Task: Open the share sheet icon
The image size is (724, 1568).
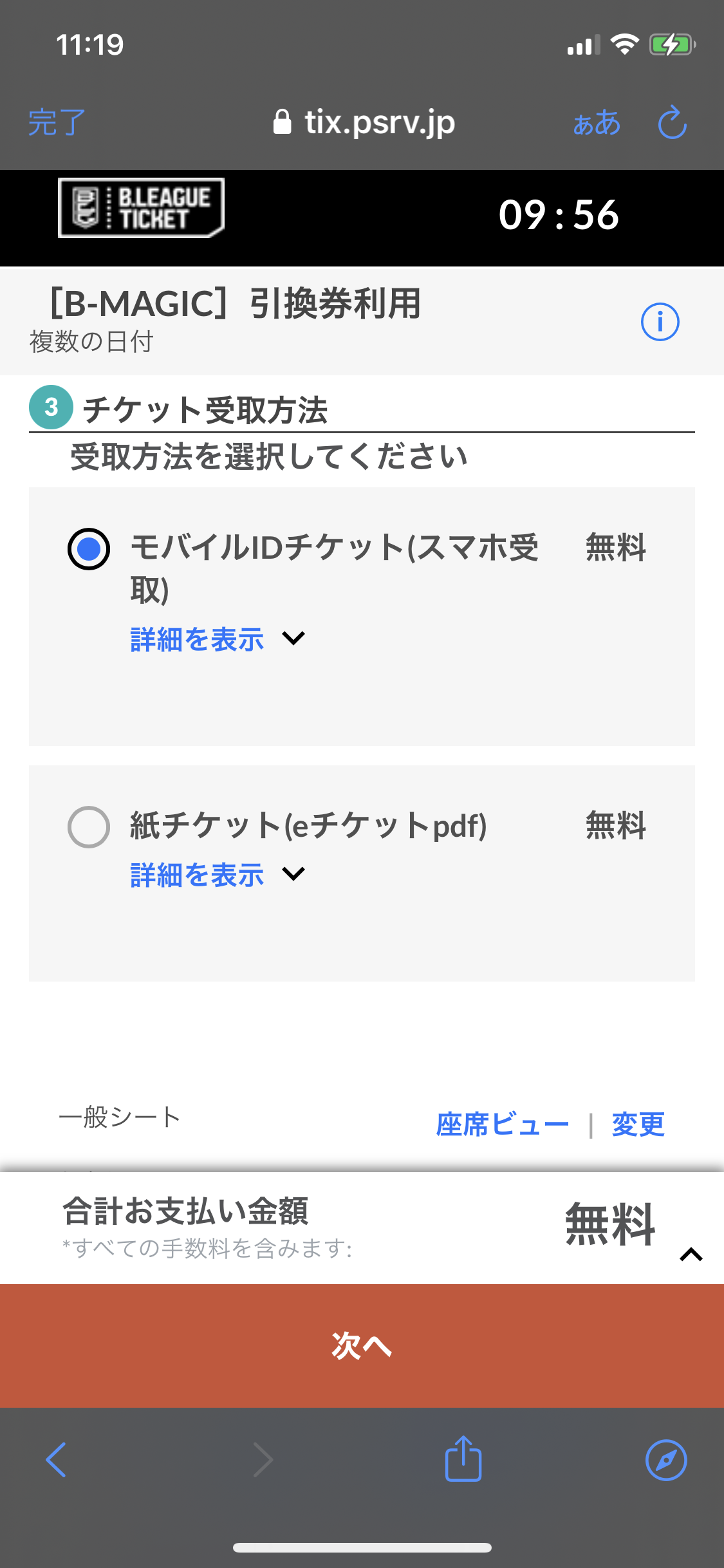Action: pos(463,1459)
